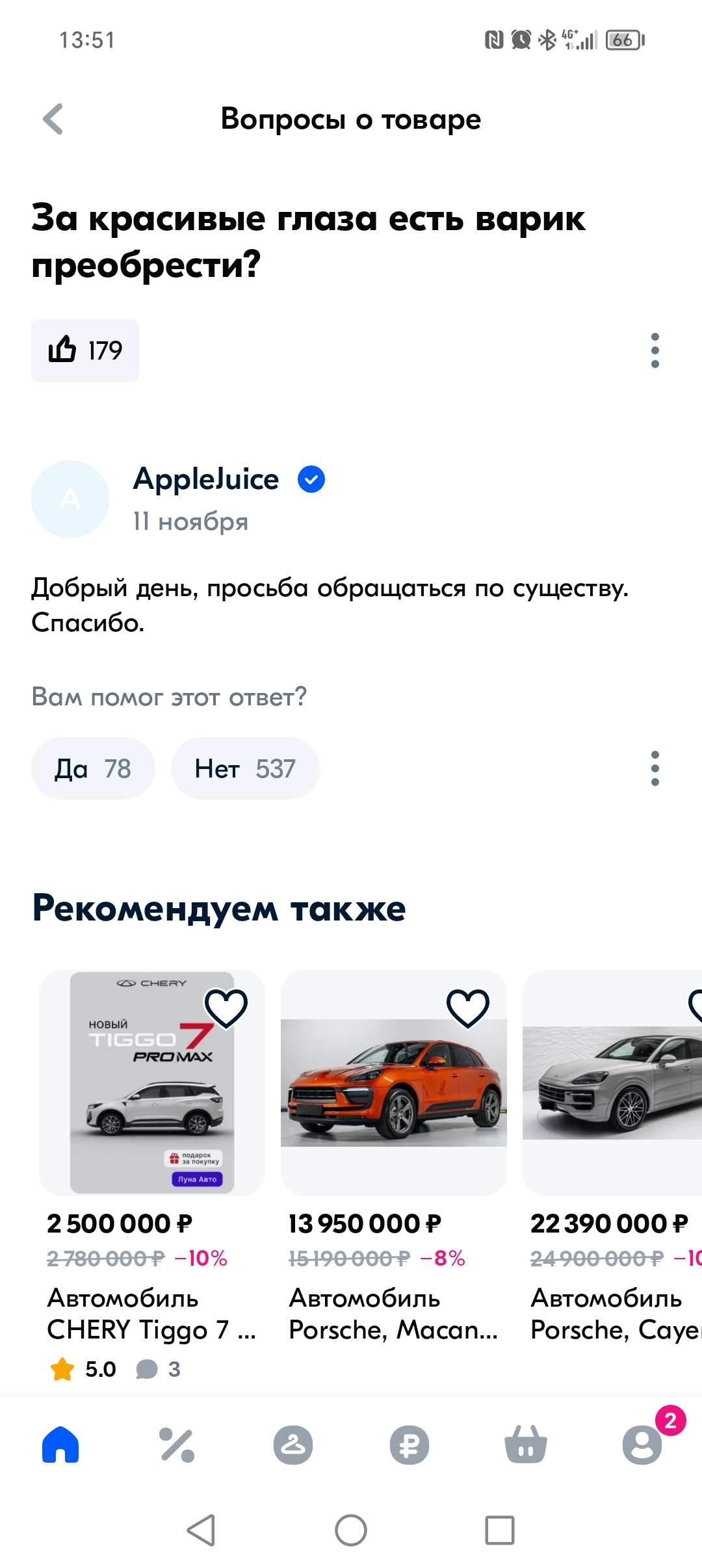Add Porsche Macan to favorites

coord(467,1008)
